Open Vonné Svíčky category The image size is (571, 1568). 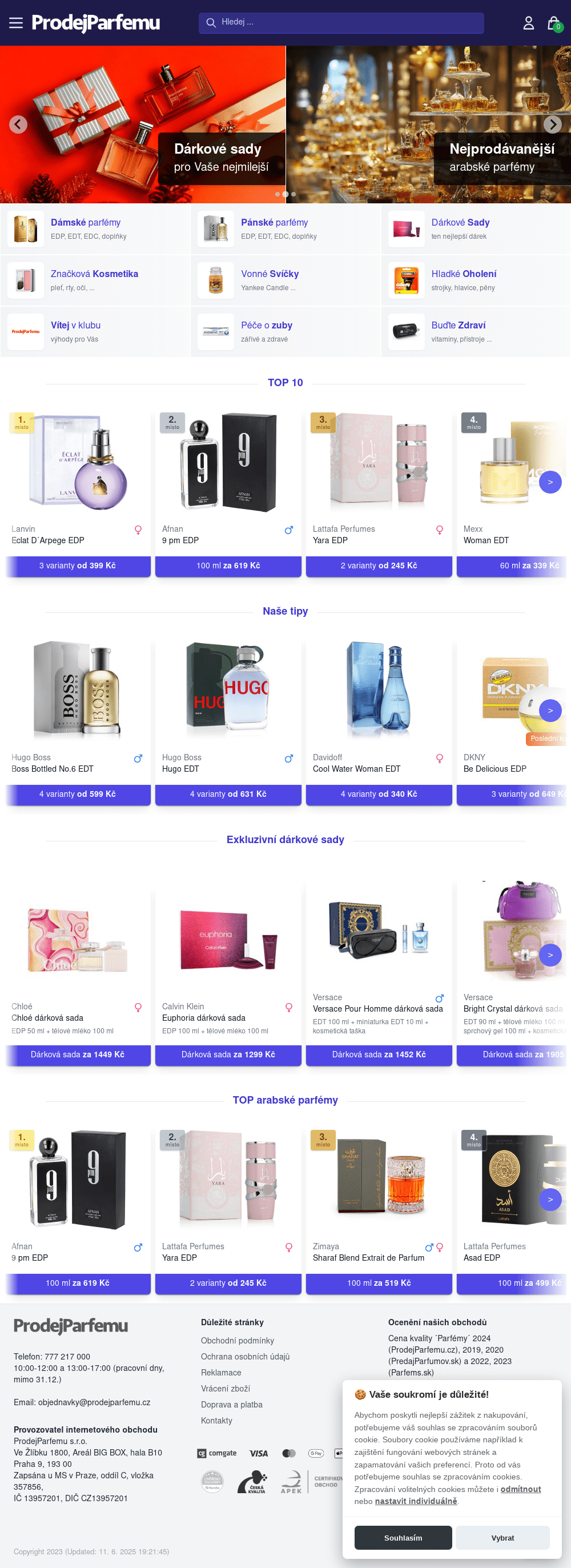(270, 274)
